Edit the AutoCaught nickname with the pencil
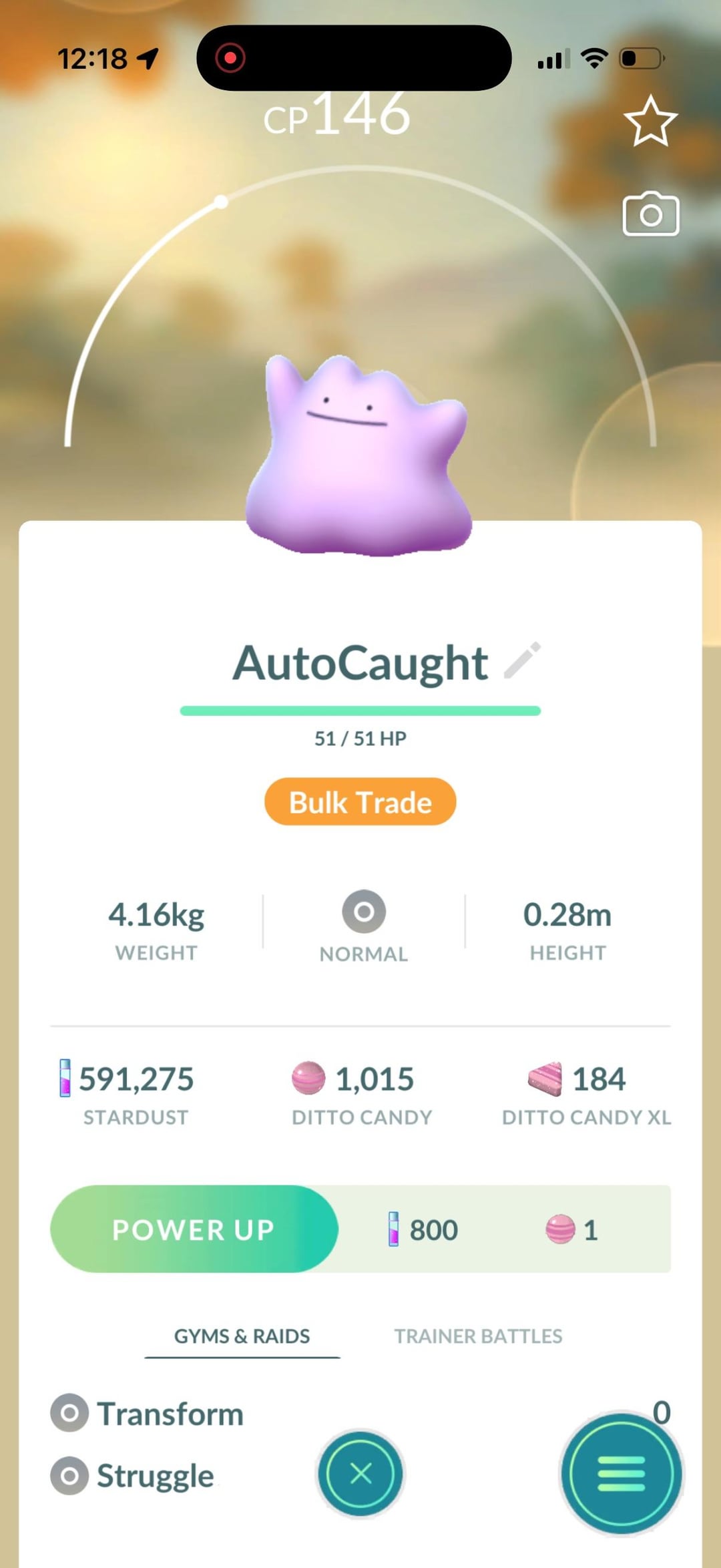Screen dimensions: 721x1568 point(522,660)
